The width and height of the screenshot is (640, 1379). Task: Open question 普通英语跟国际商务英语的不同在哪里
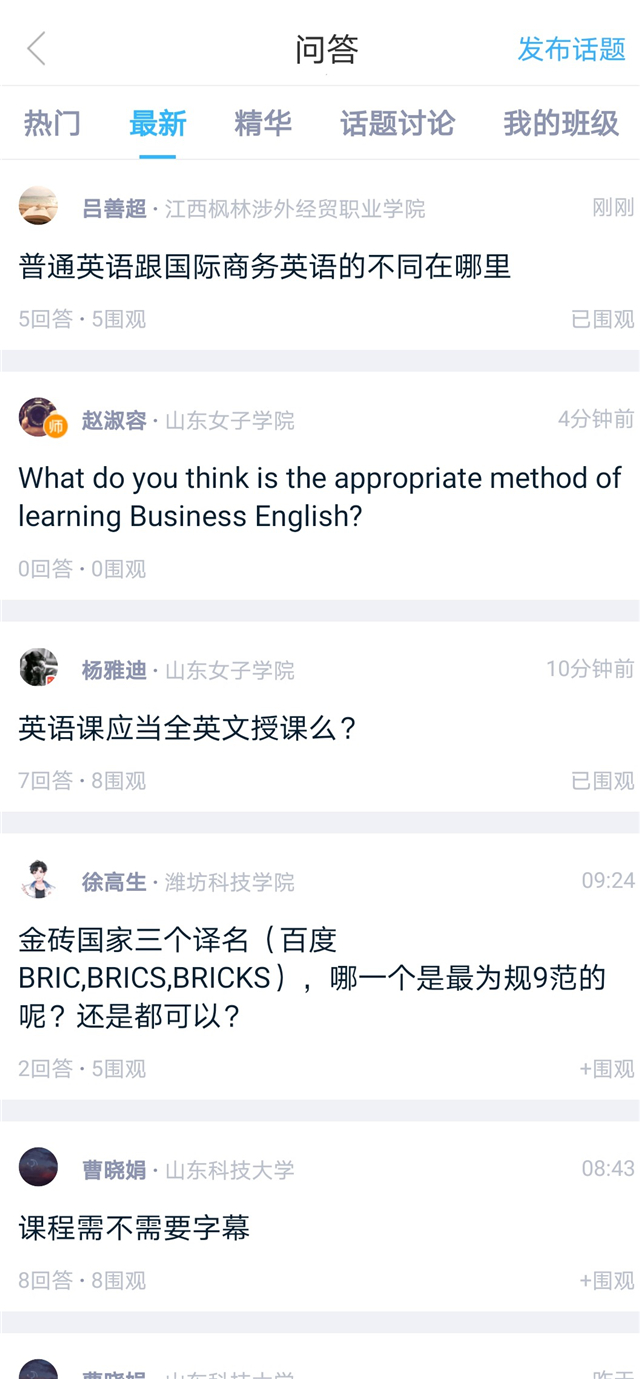pyautogui.click(x=265, y=266)
